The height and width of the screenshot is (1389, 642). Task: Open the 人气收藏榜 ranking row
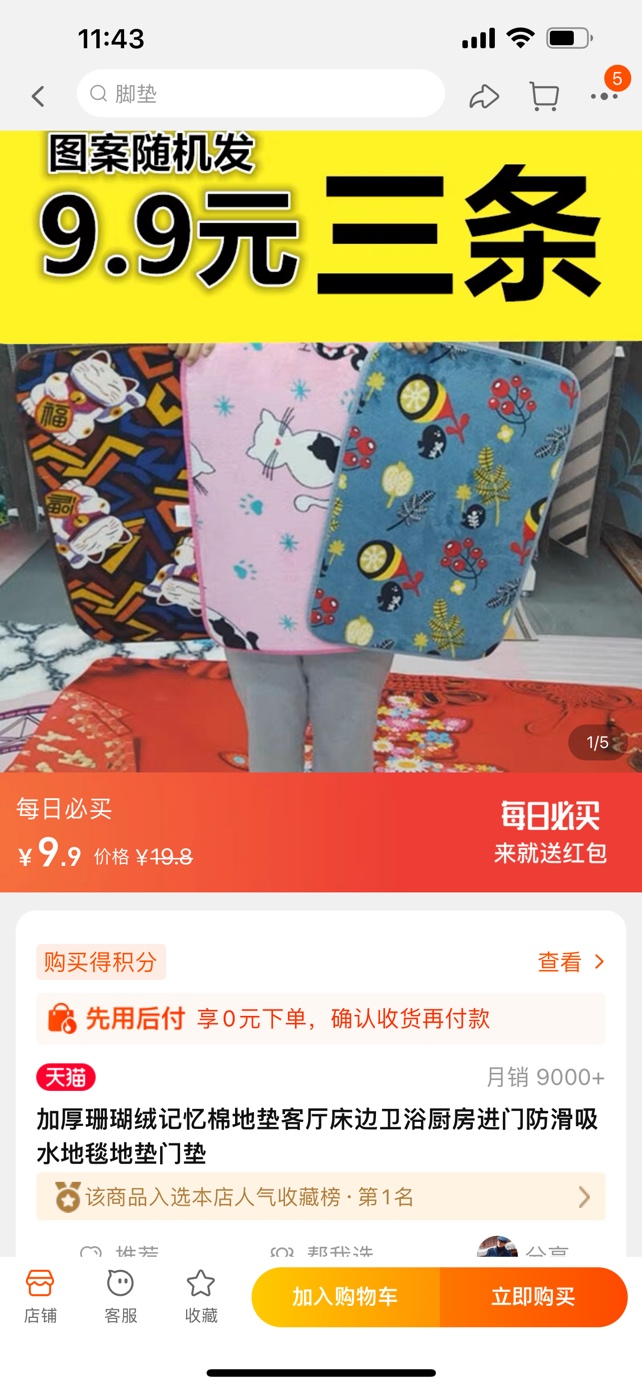[x=320, y=1197]
